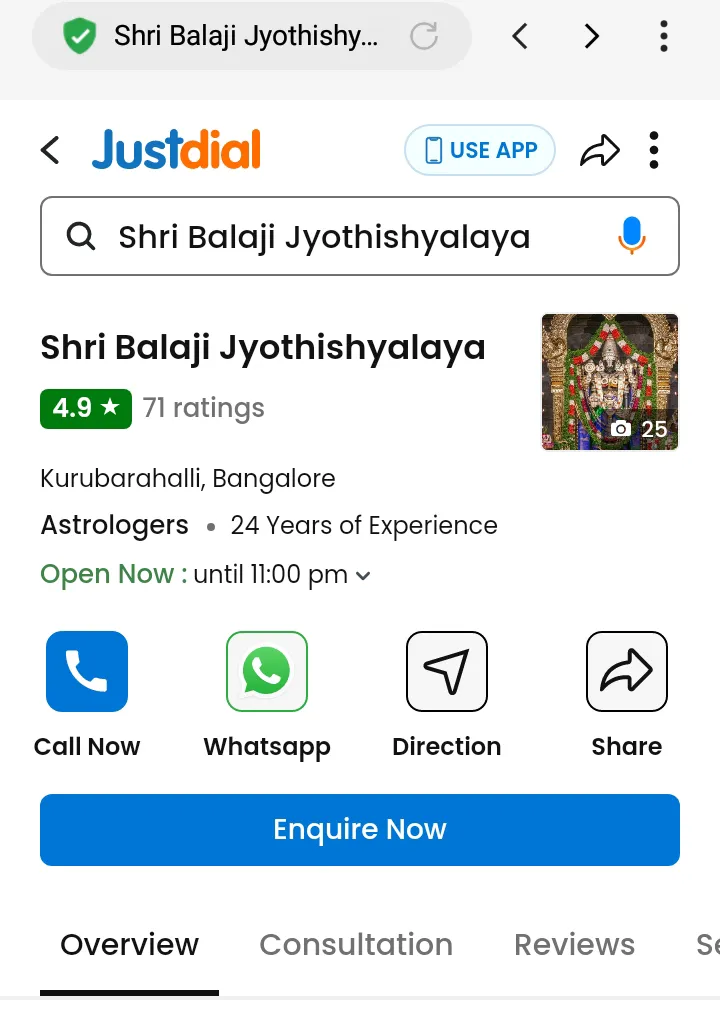Message the business on Whatsapp
The width and height of the screenshot is (720, 1024).
pyautogui.click(x=267, y=672)
